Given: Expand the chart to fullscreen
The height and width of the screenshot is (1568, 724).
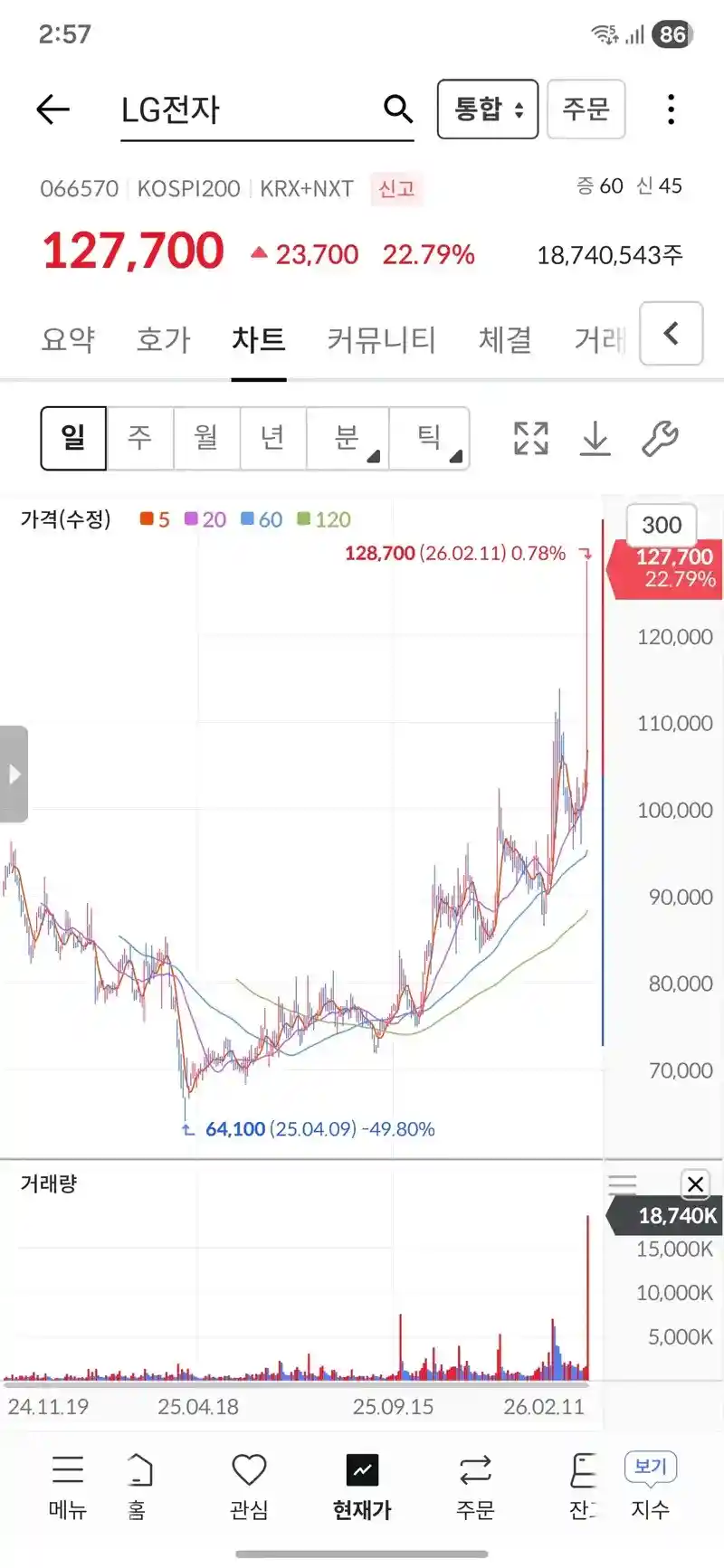Looking at the screenshot, I should click(x=531, y=439).
